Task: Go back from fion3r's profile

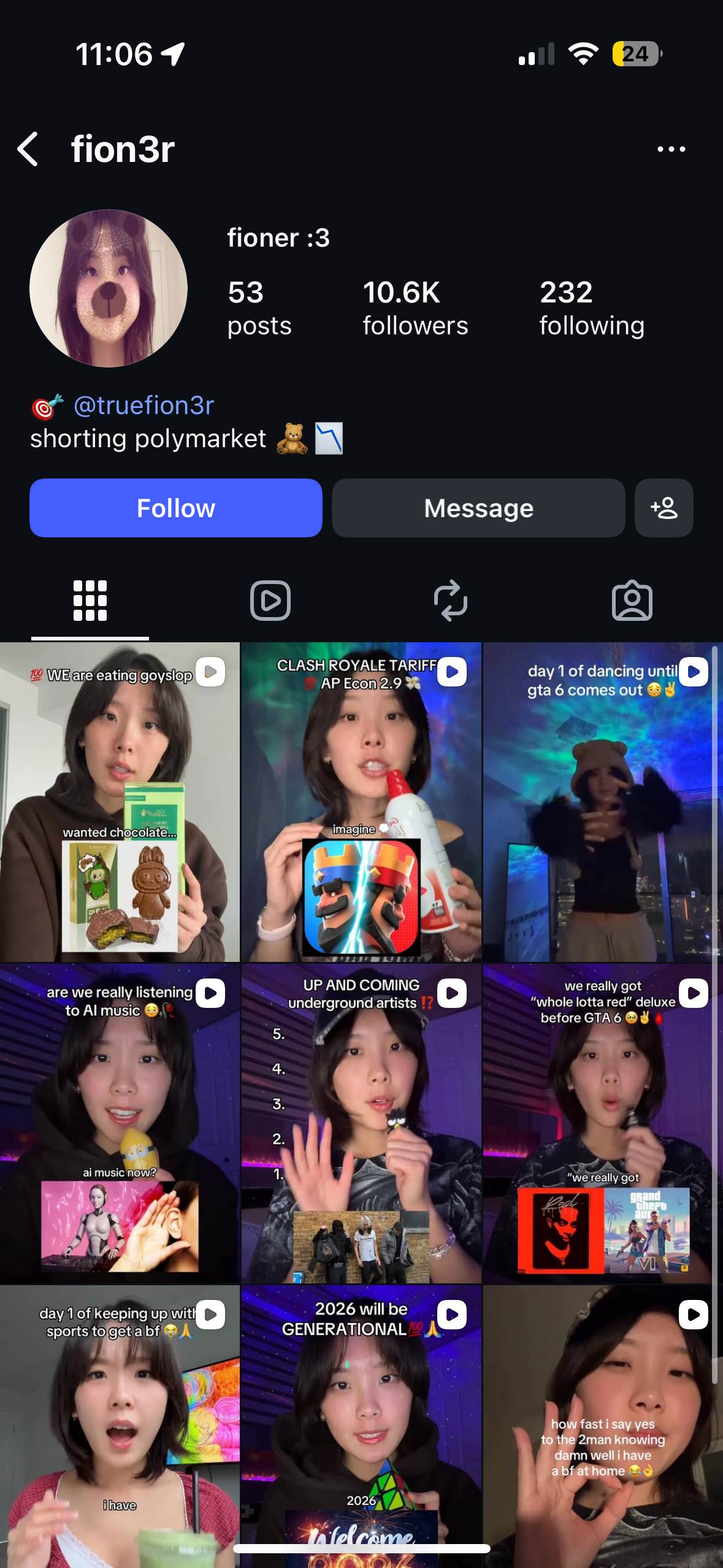Action: pos(28,149)
